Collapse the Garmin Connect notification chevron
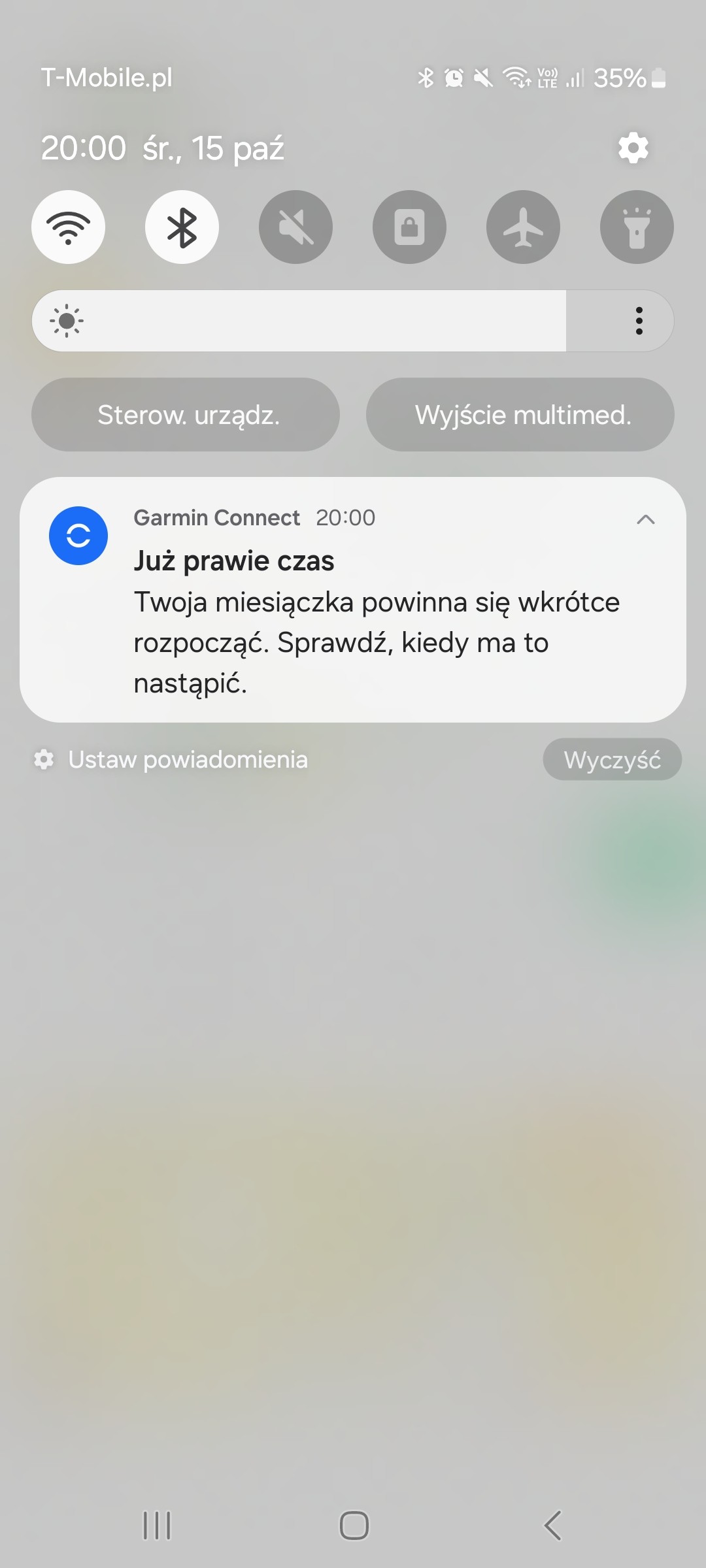This screenshot has width=706, height=1568. tap(645, 519)
